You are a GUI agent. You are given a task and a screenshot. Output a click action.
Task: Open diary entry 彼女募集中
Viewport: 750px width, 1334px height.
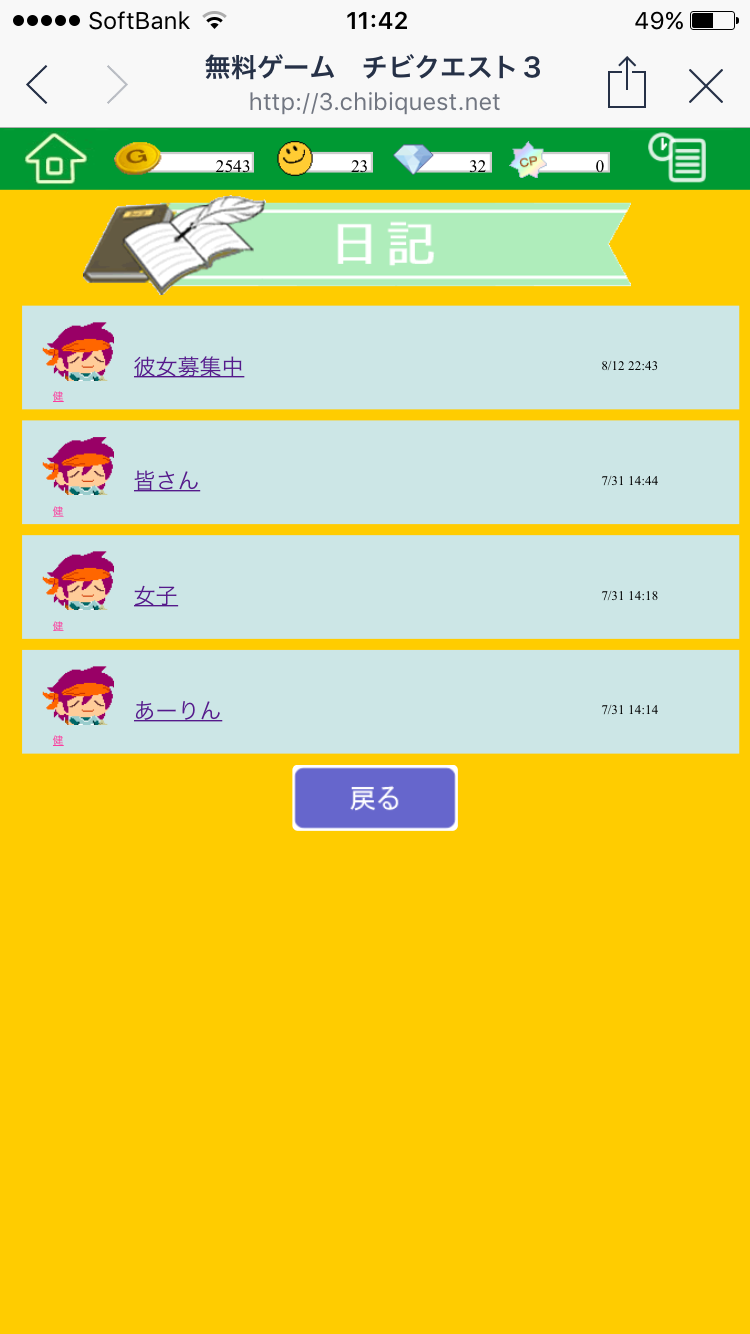tap(189, 367)
